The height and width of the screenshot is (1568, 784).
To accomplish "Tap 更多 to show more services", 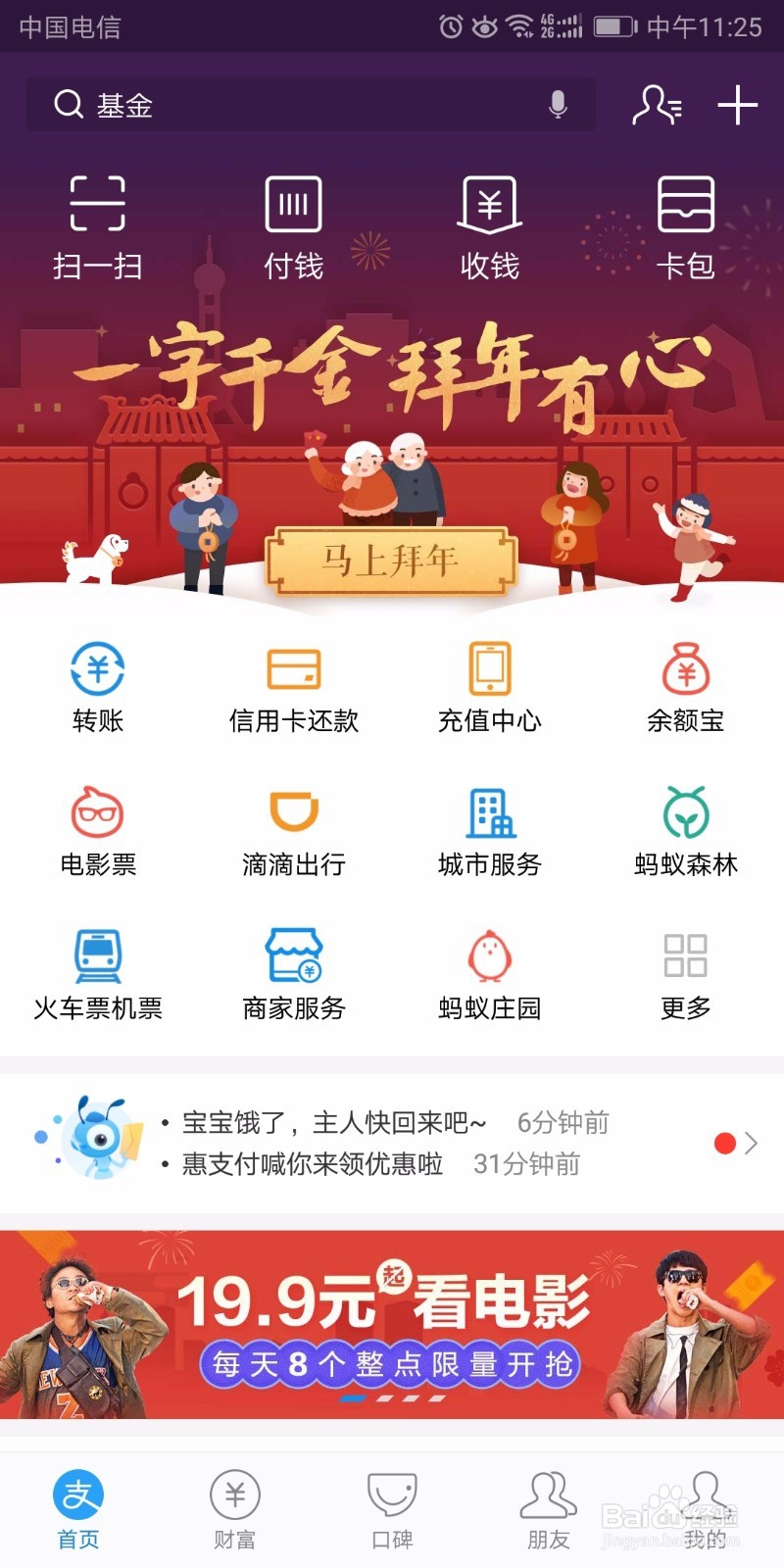I will point(686,975).
